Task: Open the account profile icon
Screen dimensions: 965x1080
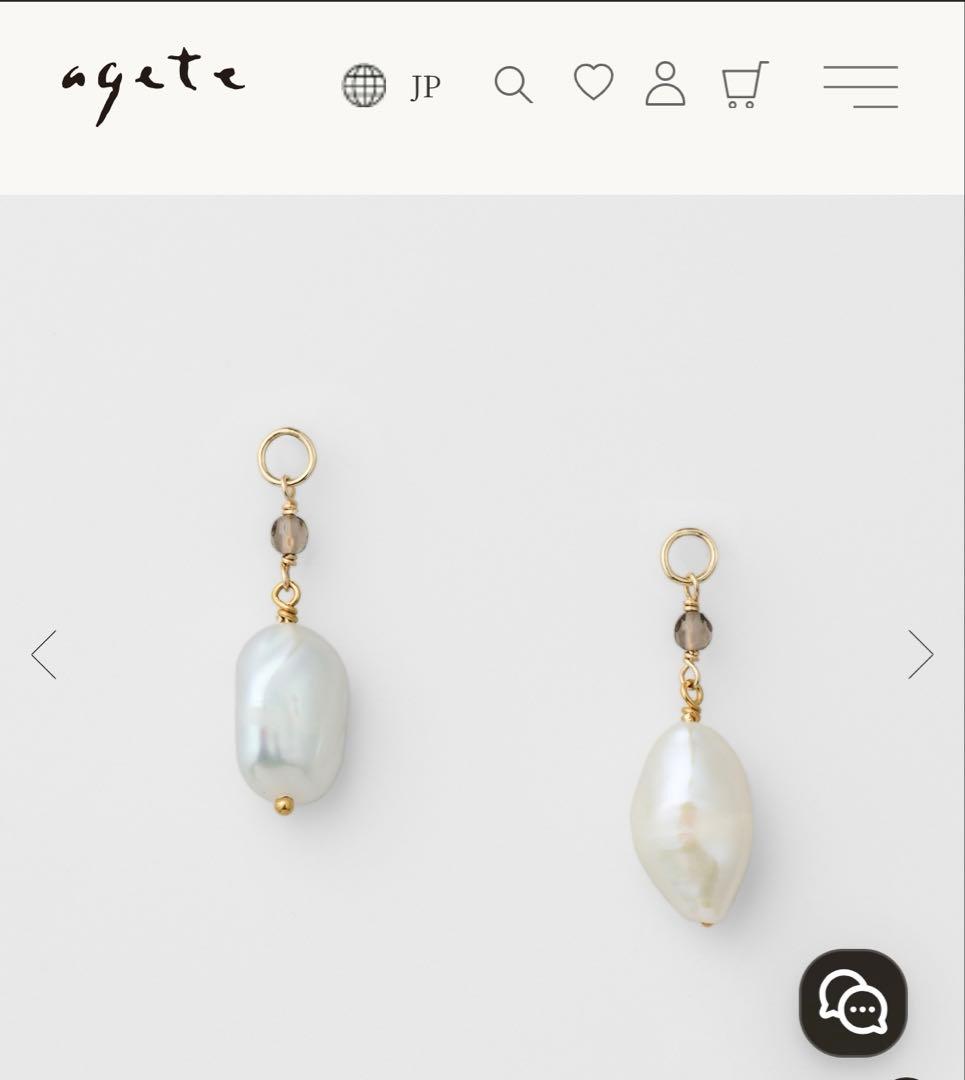Action: tap(665, 84)
